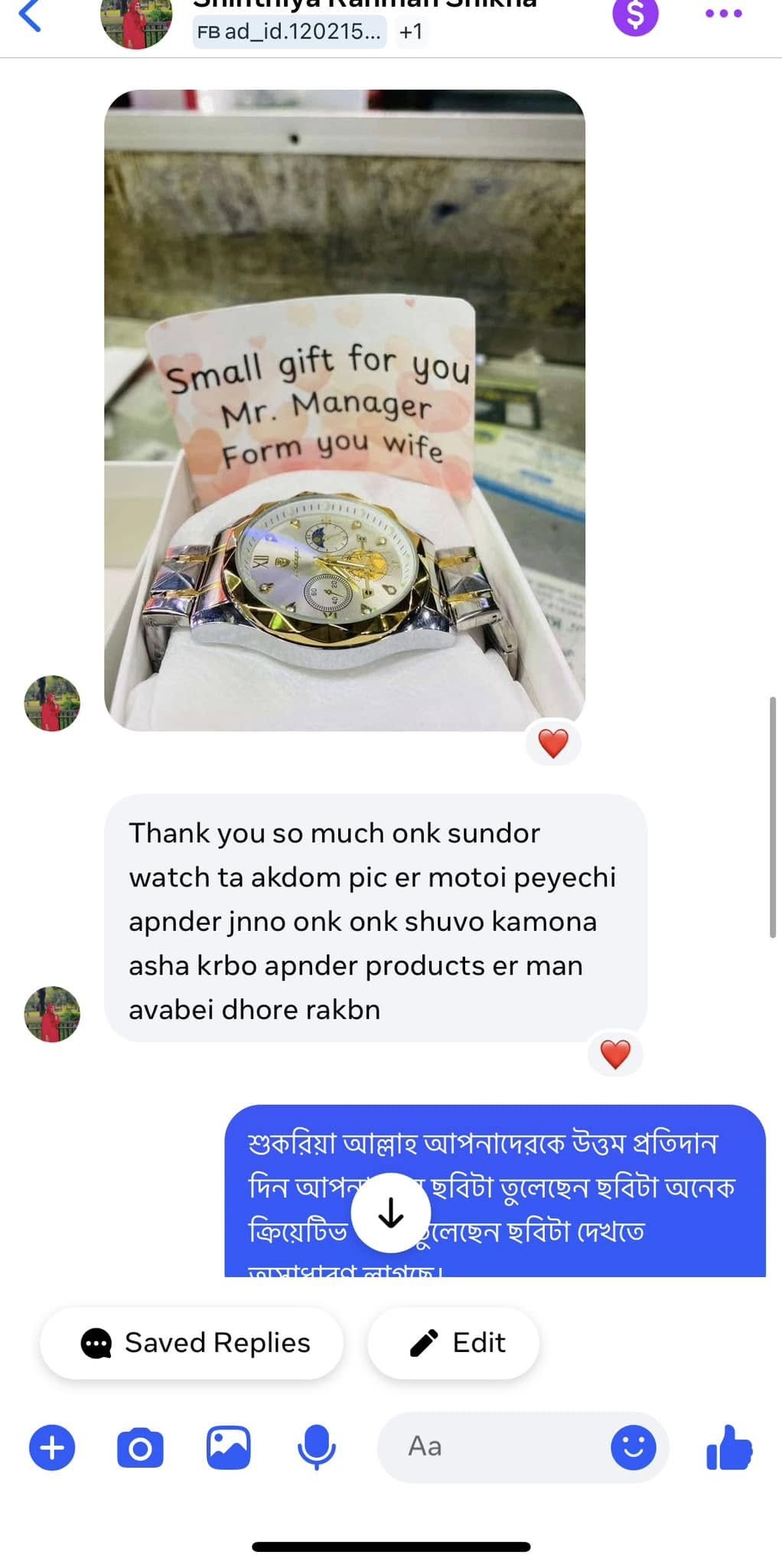Image resolution: width=782 pixels, height=1568 pixels.
Task: Open the emoji picker smiley
Action: [x=633, y=1447]
